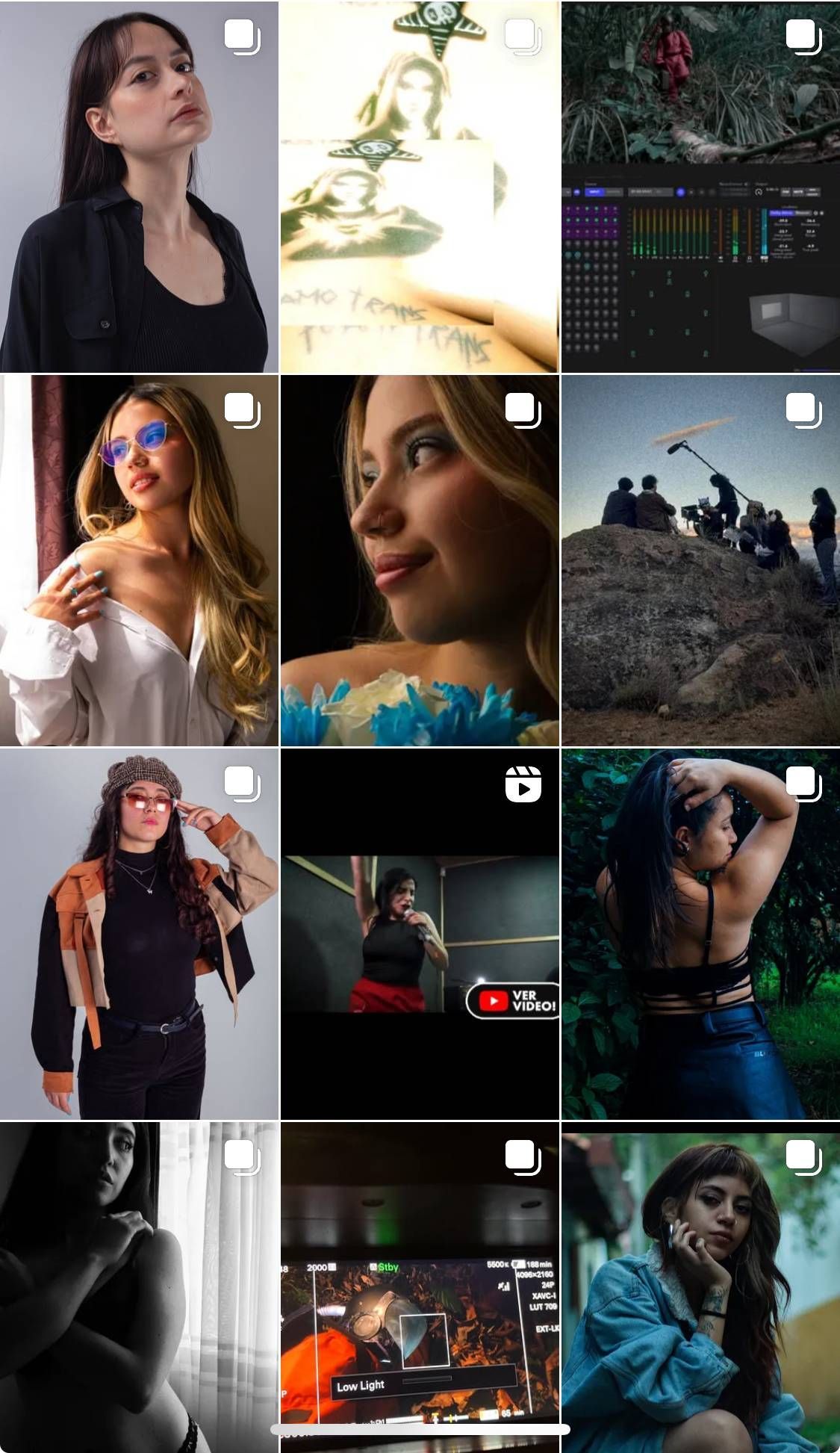Open the post of woman in denim jacket
Viewport: 840px width, 1453px height.
click(x=700, y=1285)
